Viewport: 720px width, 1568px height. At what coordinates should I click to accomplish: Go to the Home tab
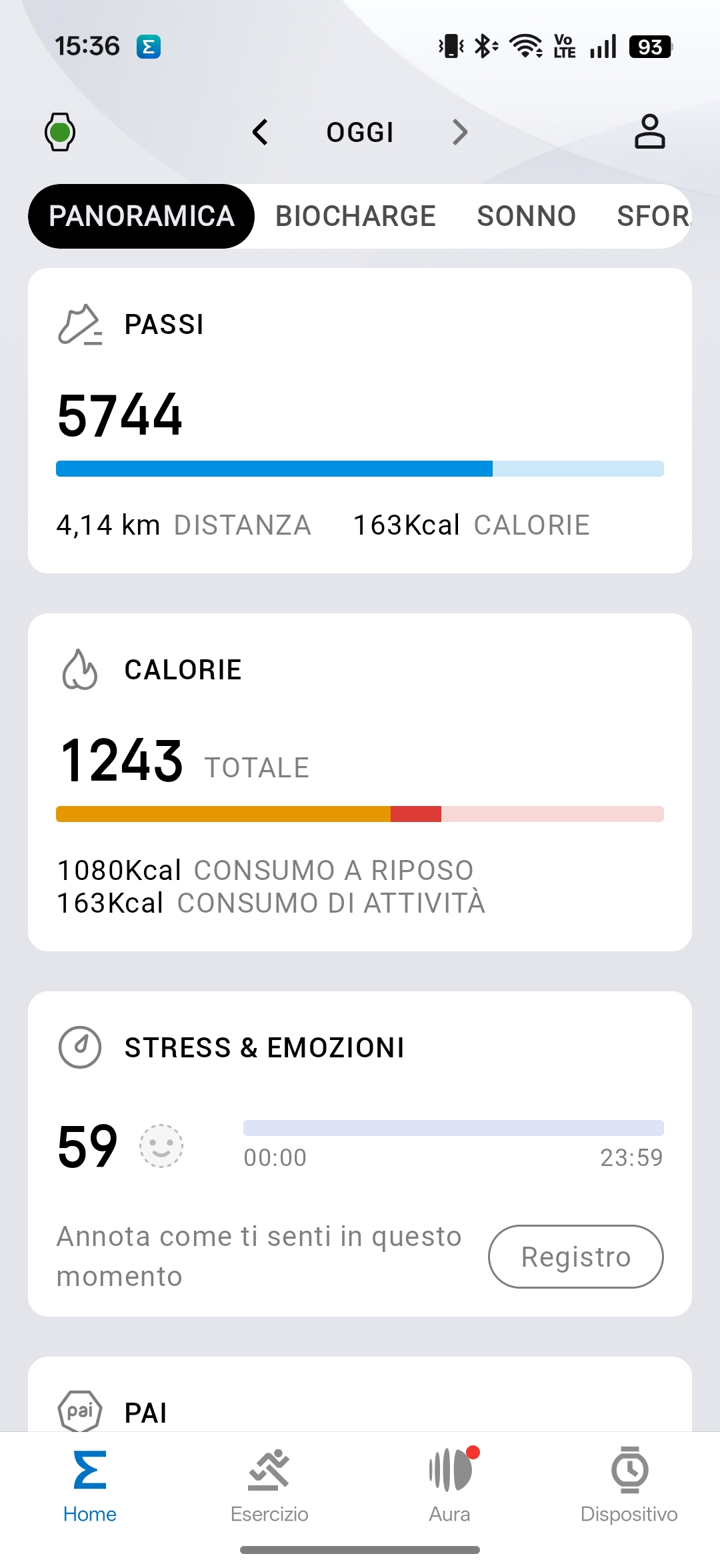(90, 1485)
